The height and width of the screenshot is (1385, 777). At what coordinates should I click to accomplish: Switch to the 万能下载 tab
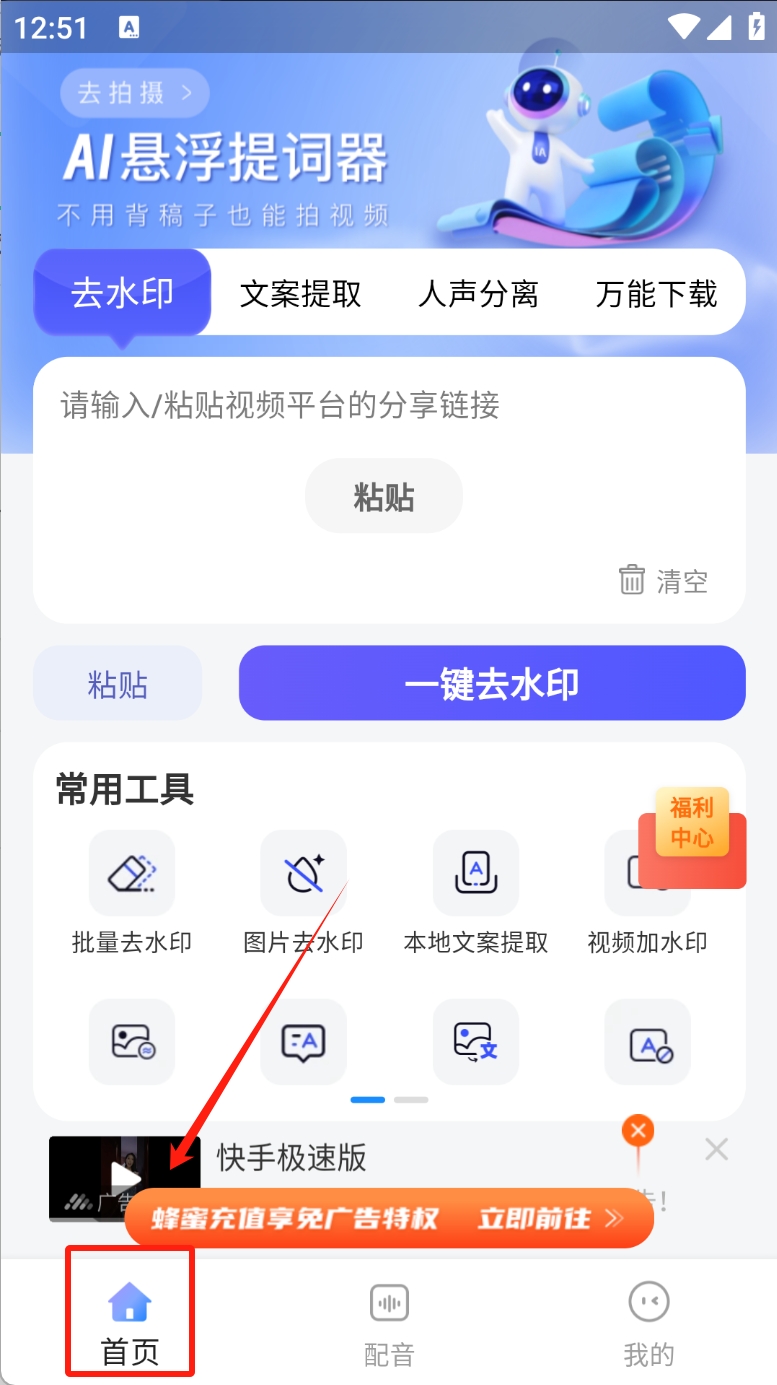point(656,294)
